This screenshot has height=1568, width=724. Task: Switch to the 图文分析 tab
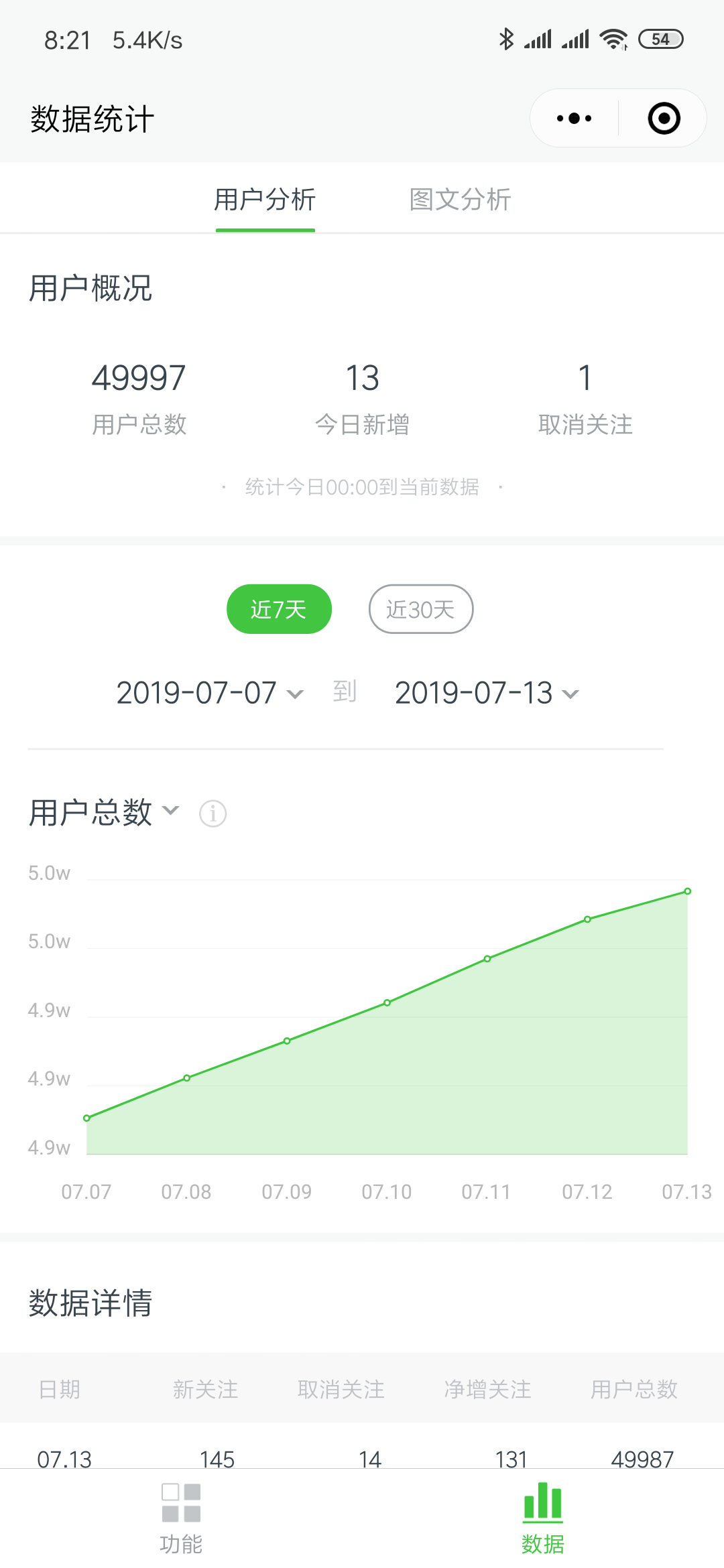point(460,200)
